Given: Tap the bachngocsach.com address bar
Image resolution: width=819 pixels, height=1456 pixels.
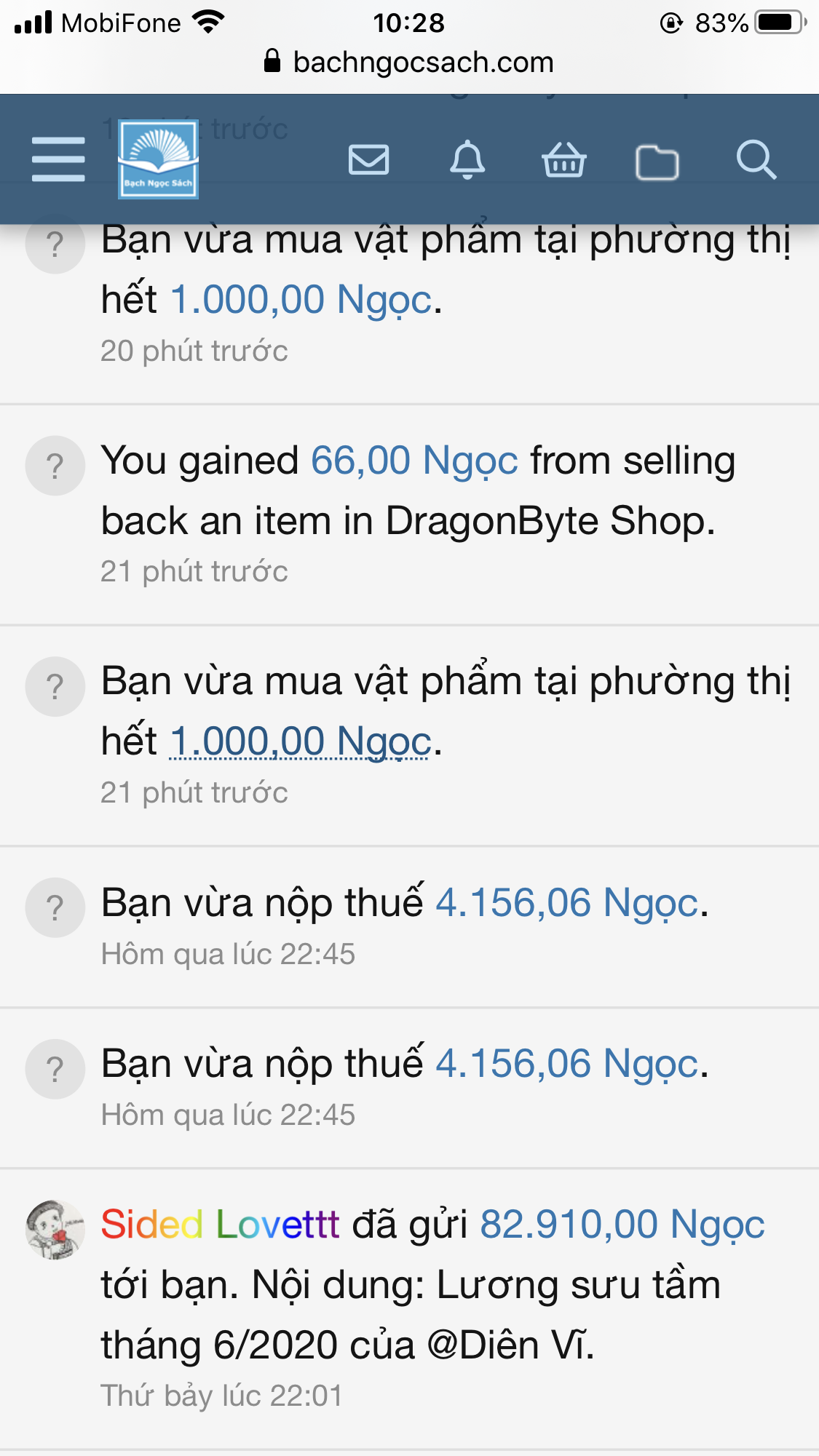Looking at the screenshot, I should pos(409,63).
